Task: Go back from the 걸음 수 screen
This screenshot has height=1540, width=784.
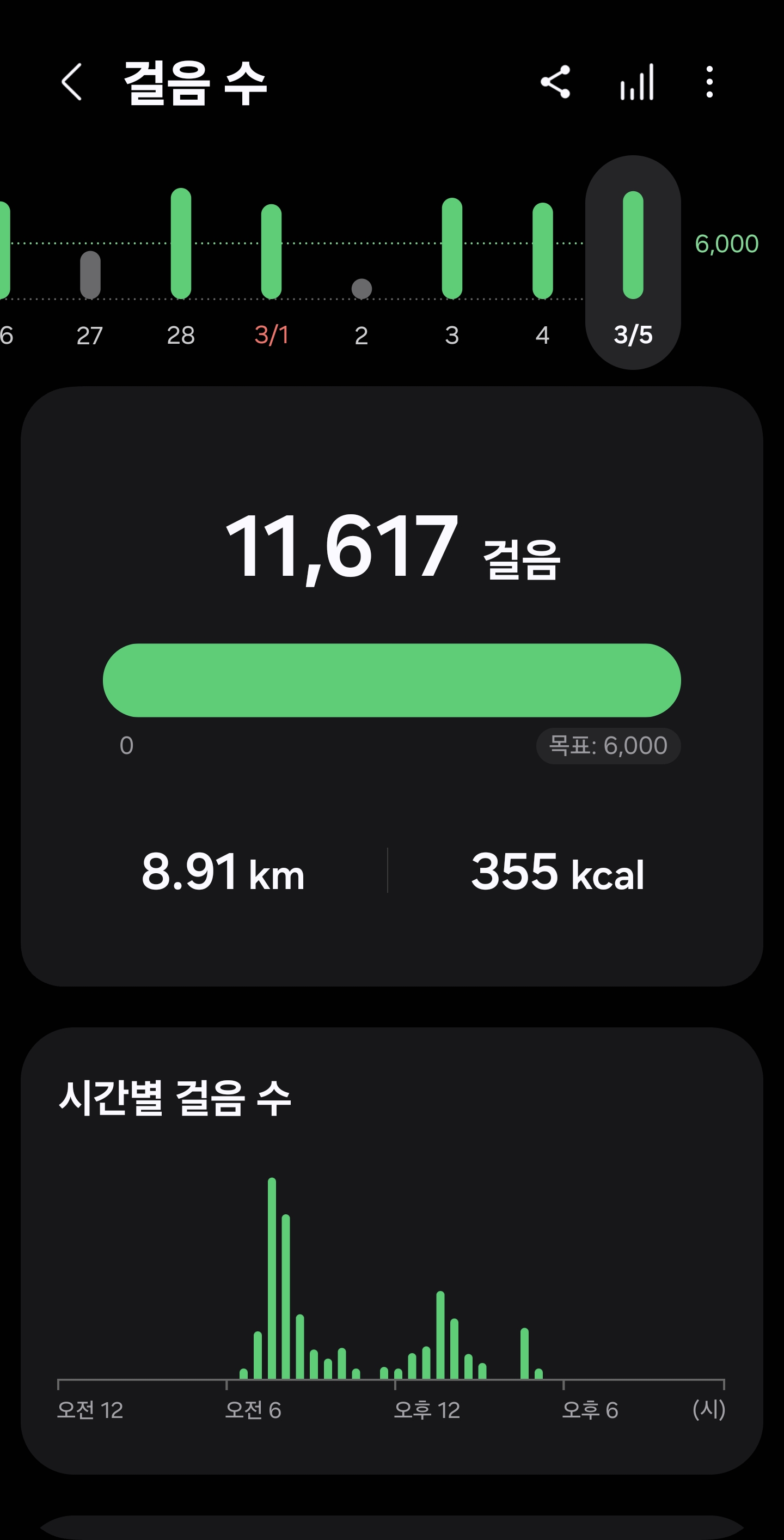Action: coord(72,82)
